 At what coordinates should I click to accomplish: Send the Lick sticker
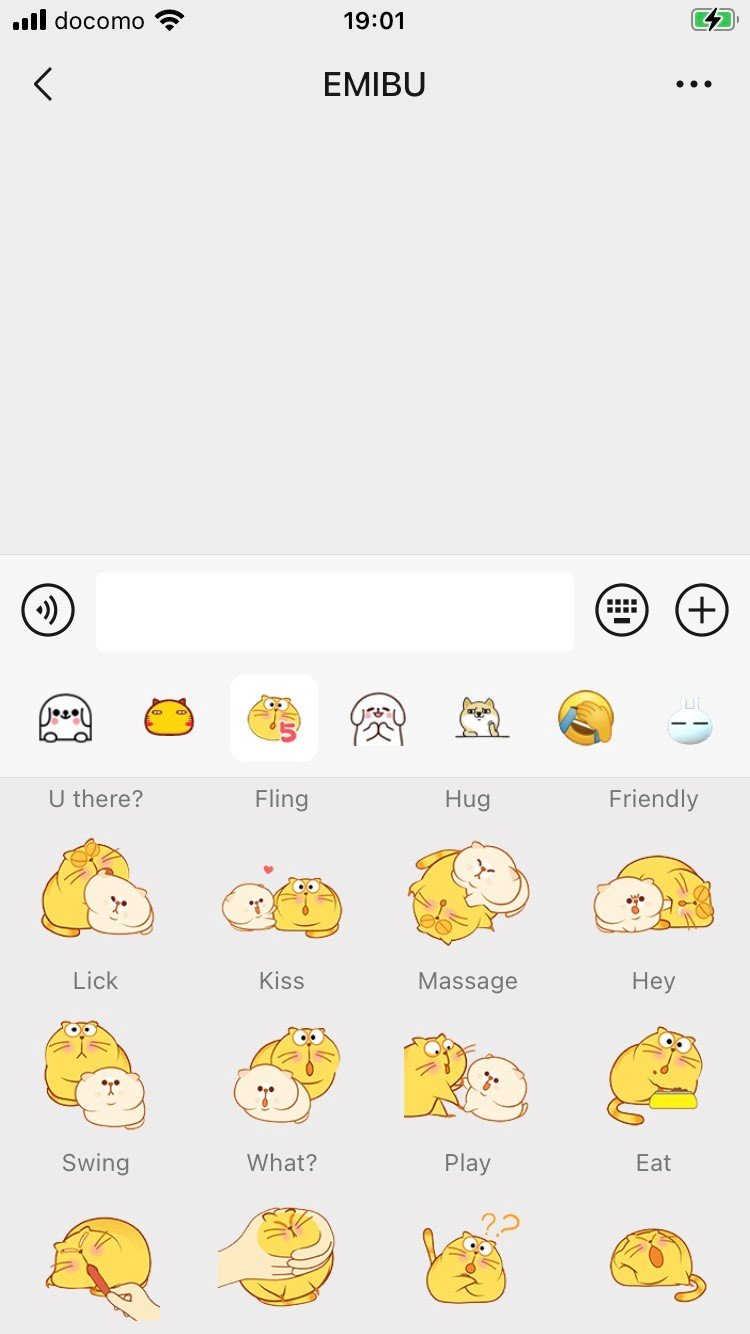pyautogui.click(x=96, y=889)
